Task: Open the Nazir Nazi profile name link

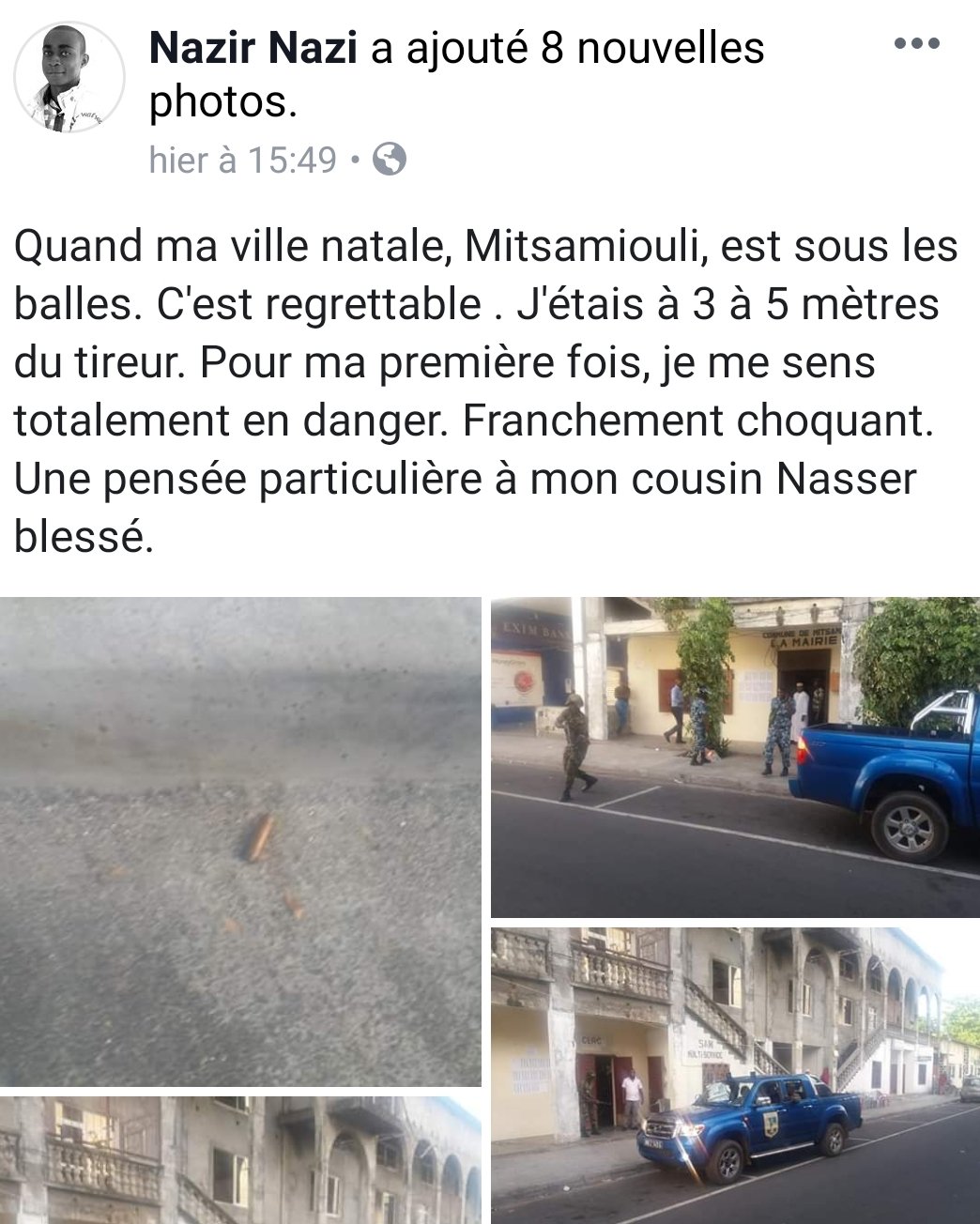Action: tap(253, 49)
